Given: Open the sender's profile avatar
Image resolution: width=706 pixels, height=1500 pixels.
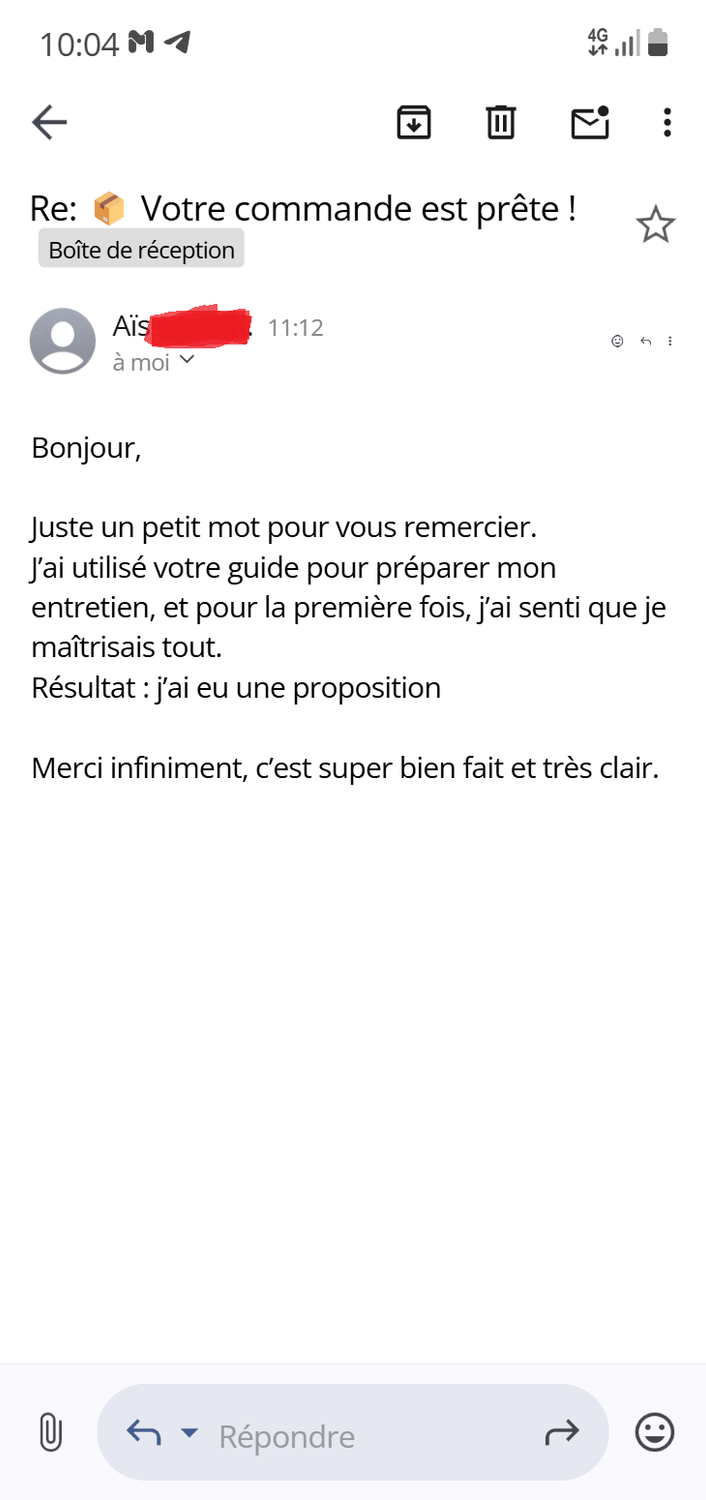Looking at the screenshot, I should point(63,341).
